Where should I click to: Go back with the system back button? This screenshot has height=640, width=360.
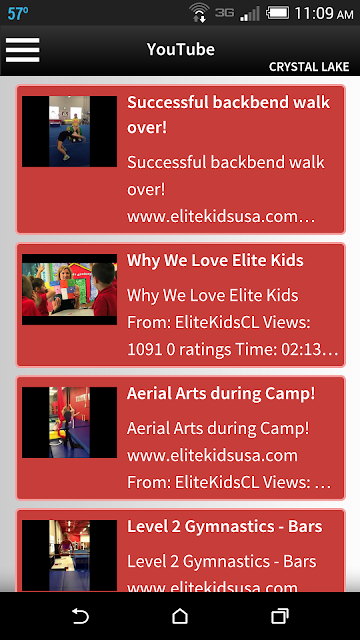click(x=80, y=616)
